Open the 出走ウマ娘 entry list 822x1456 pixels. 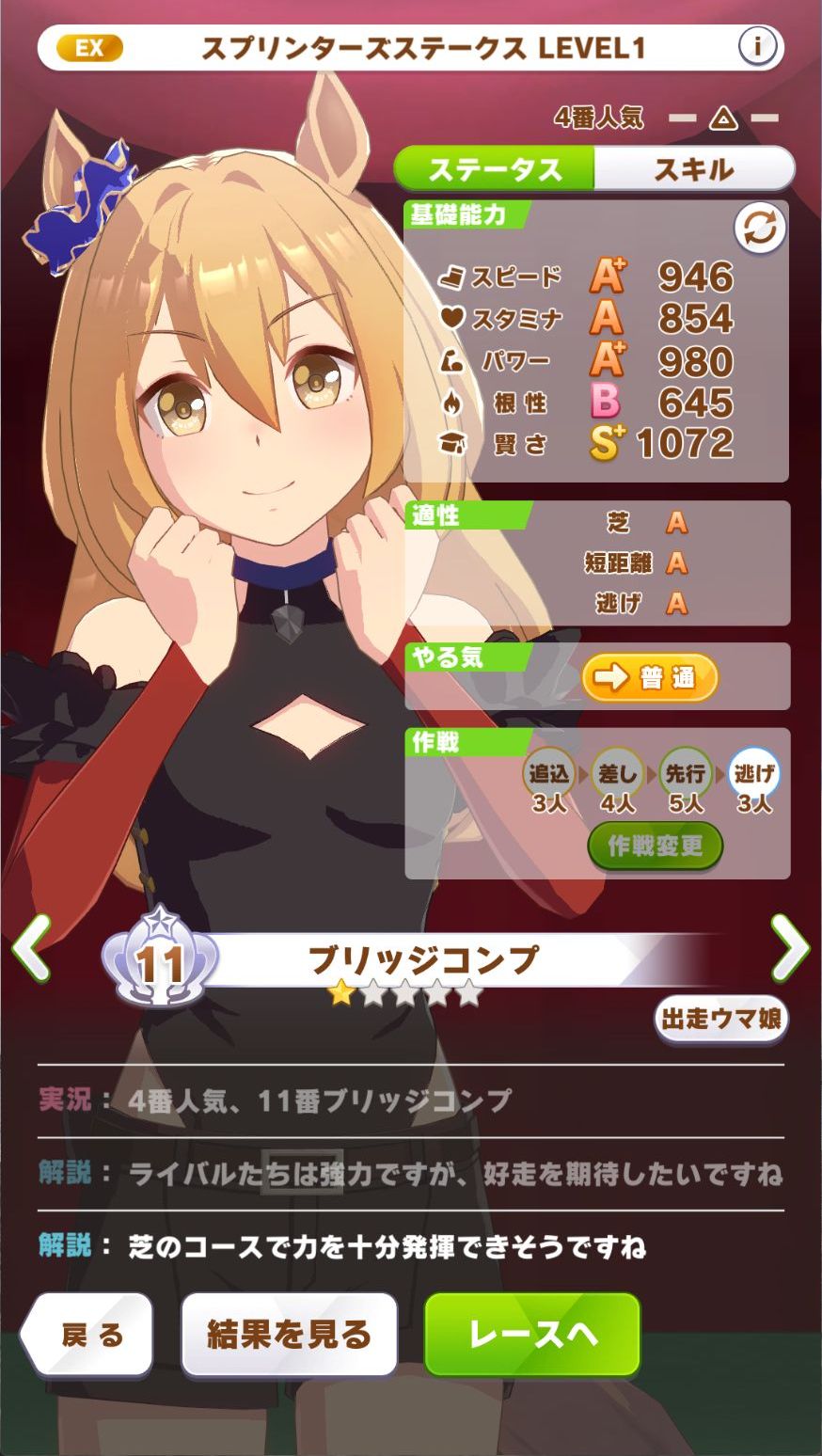[x=720, y=1020]
